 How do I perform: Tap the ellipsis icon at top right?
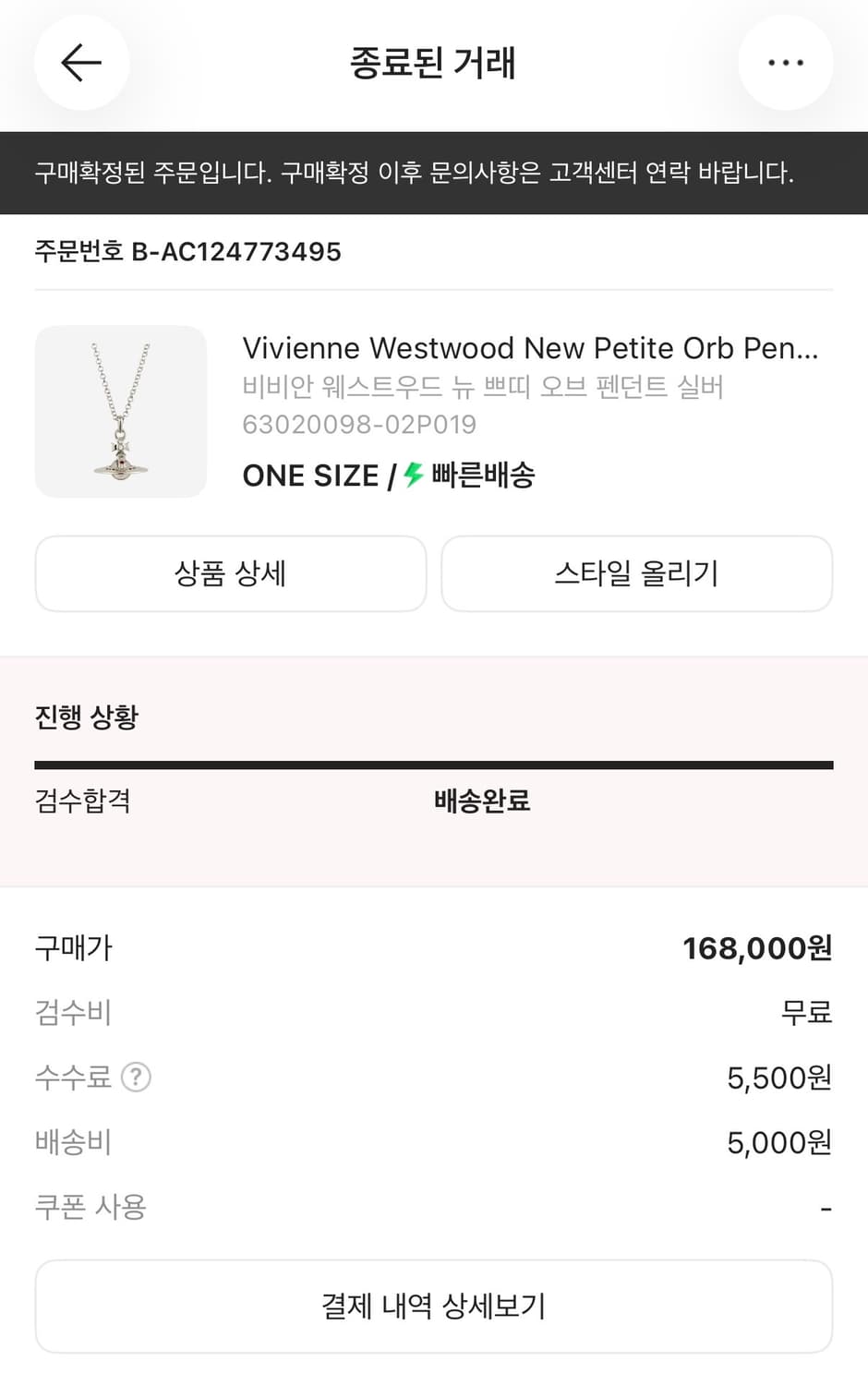pyautogui.click(x=786, y=63)
